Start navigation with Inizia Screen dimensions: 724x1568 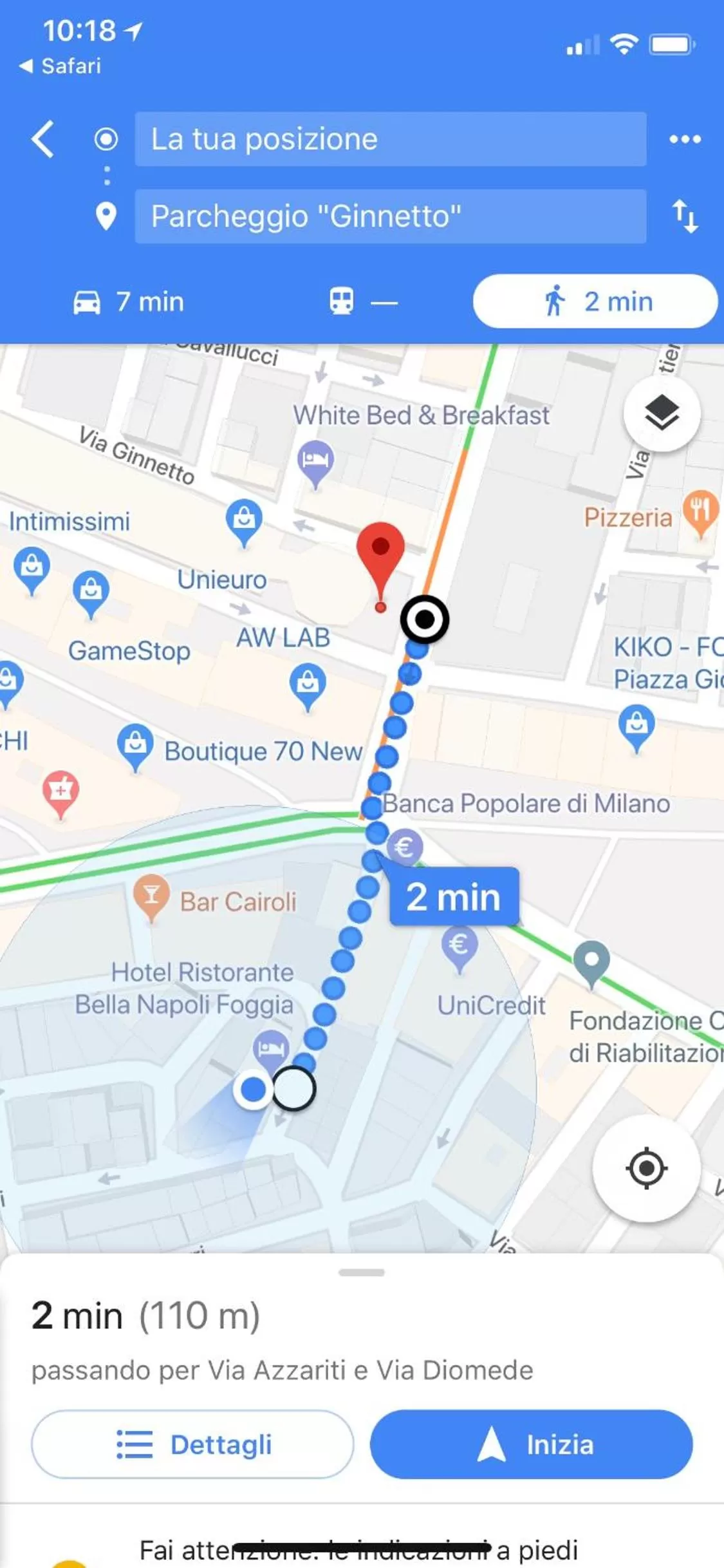pyautogui.click(x=531, y=1444)
